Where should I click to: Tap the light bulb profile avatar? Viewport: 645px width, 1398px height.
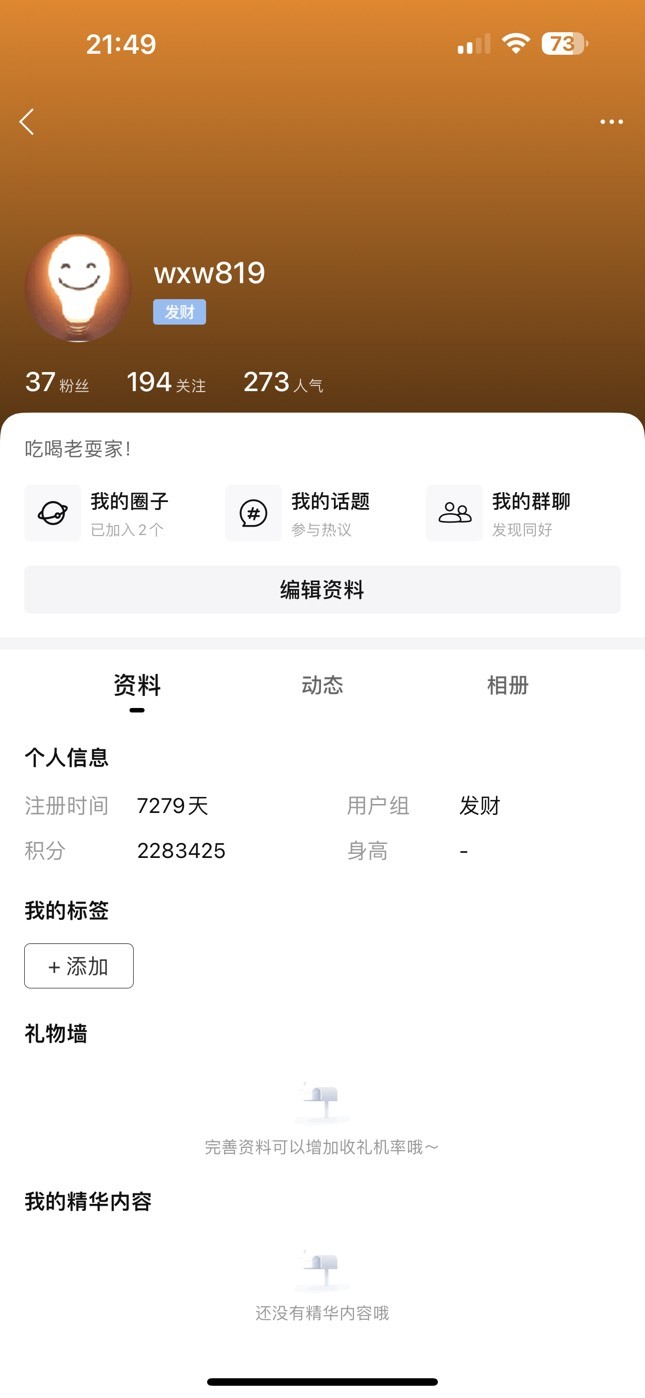point(78,288)
